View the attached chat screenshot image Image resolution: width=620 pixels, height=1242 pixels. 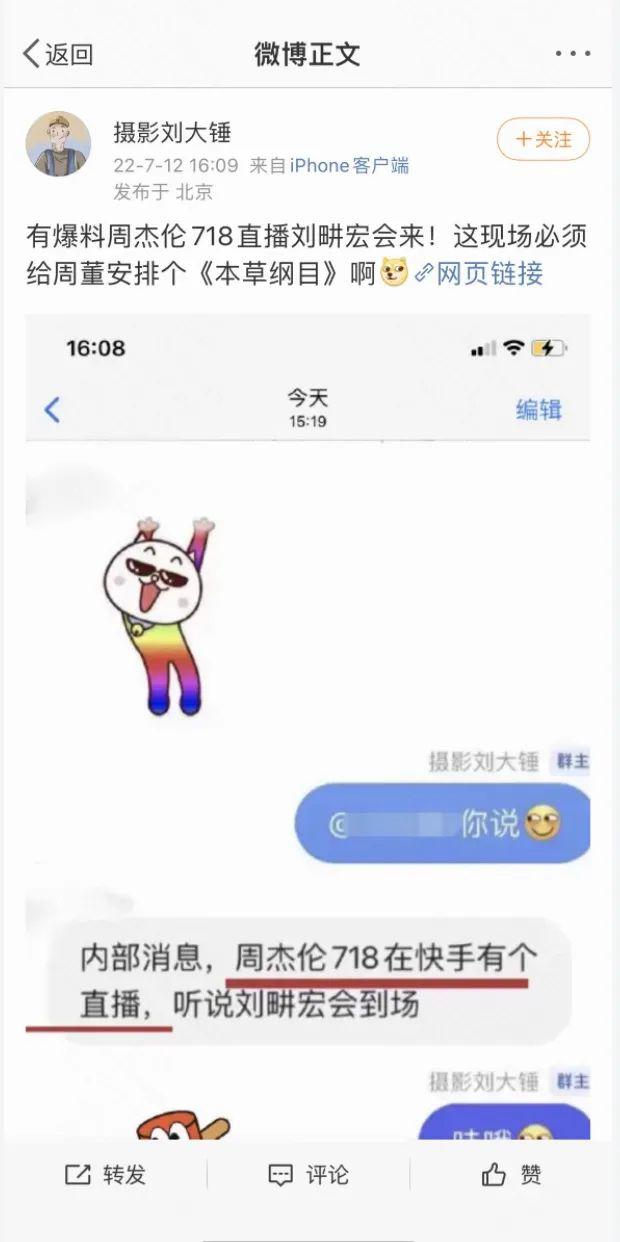(308, 720)
